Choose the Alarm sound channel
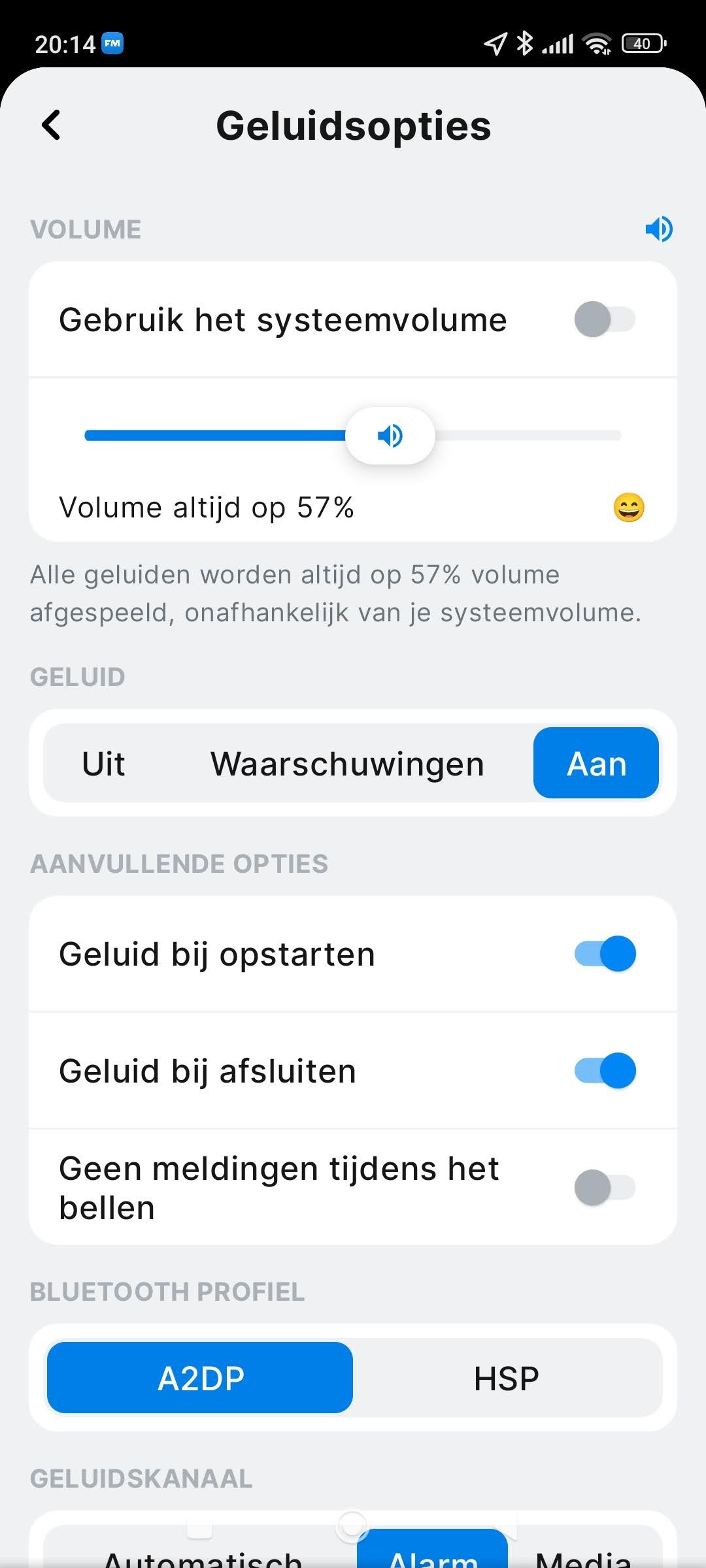This screenshot has width=706, height=1568. click(433, 1558)
